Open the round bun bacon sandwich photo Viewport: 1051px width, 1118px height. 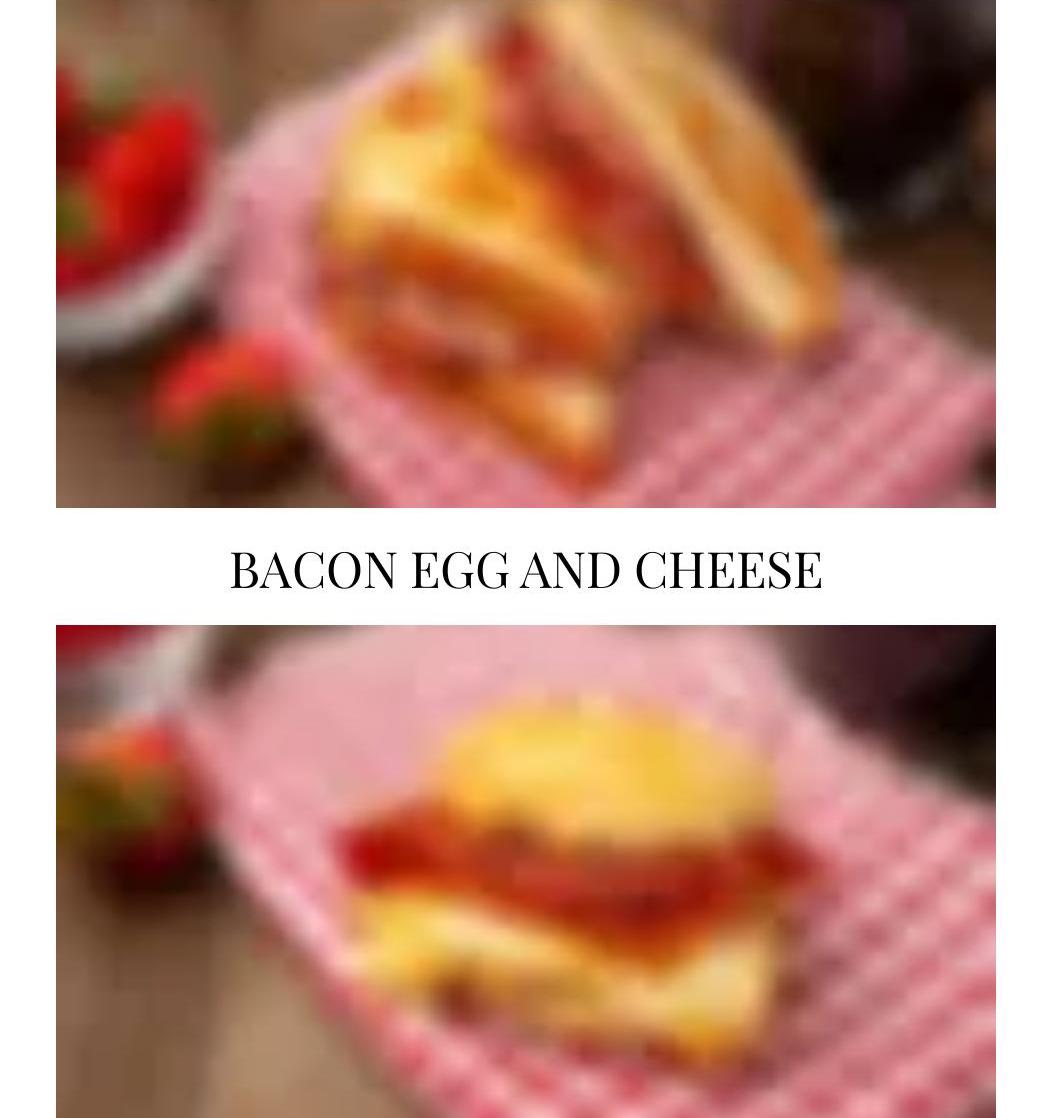click(525, 871)
